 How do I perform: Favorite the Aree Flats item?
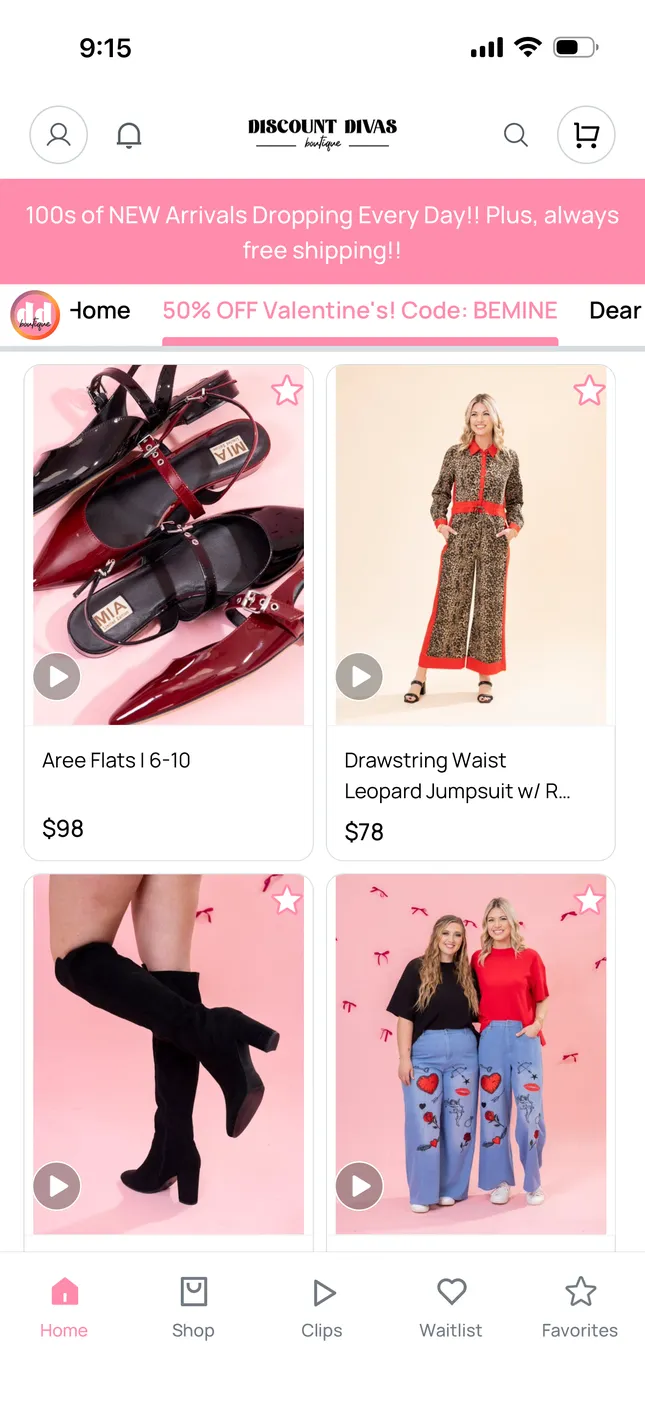[287, 391]
